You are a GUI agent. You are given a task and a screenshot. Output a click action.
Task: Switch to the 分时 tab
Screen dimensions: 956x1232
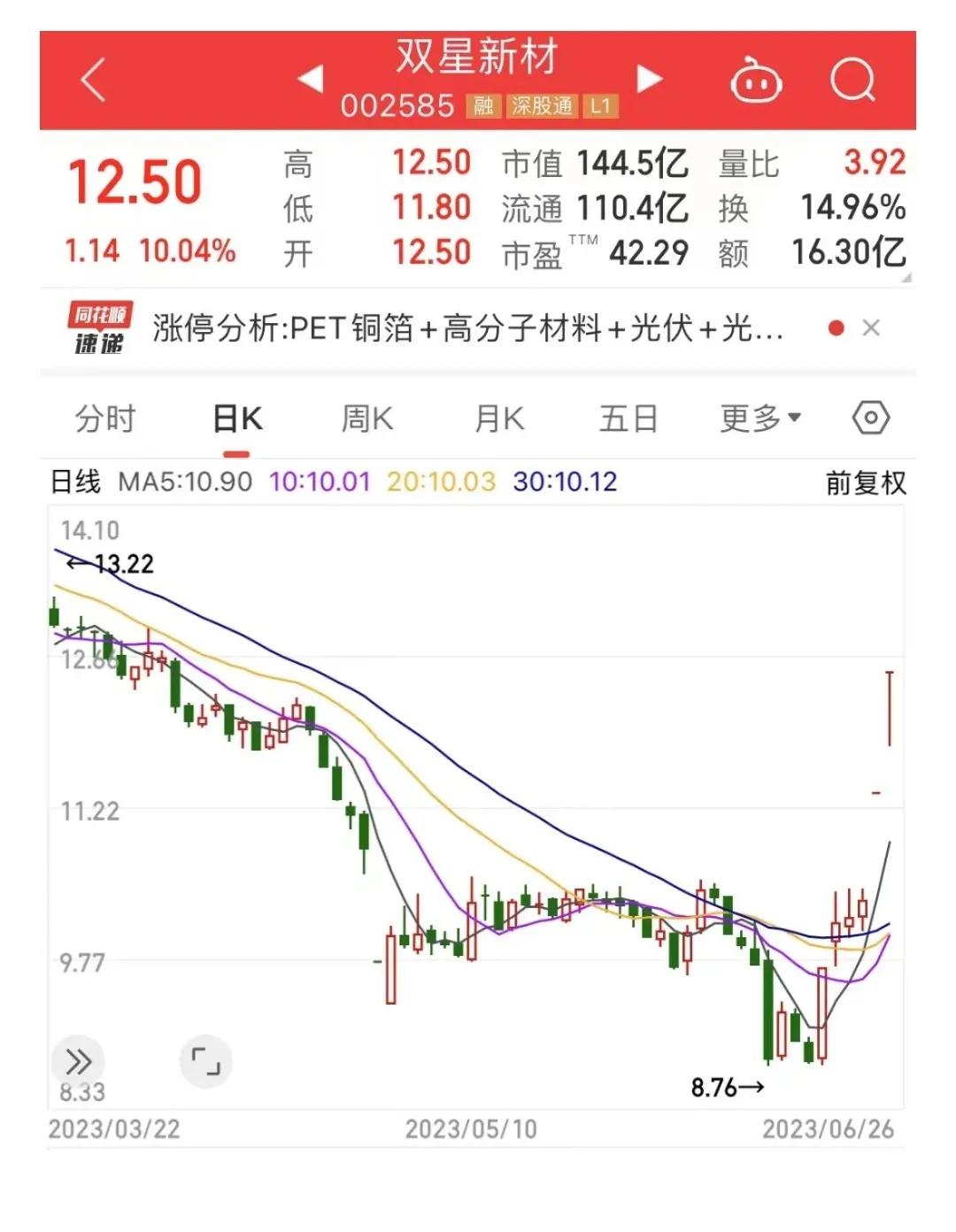coord(105,418)
